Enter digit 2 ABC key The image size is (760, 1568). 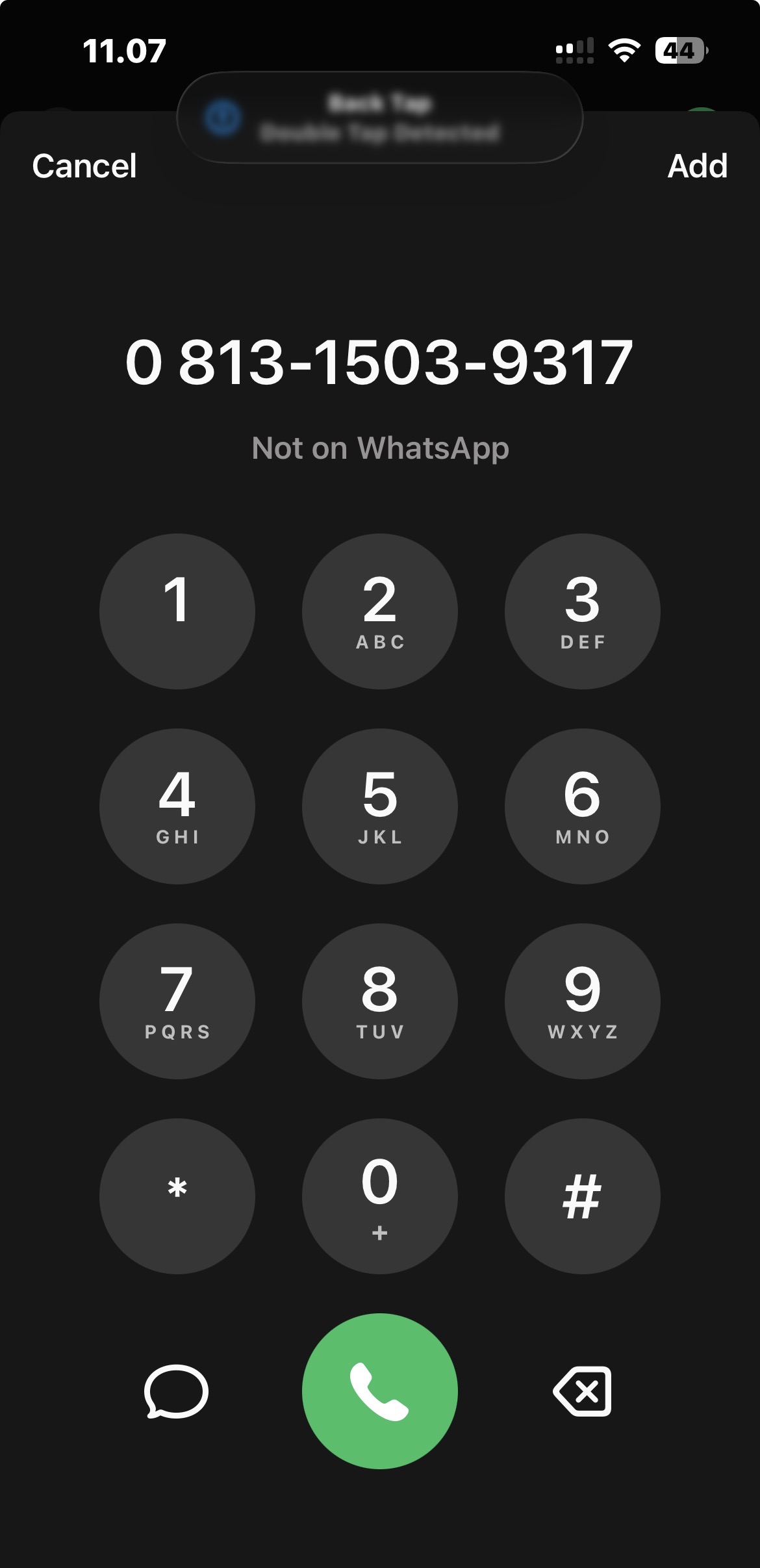[380, 611]
